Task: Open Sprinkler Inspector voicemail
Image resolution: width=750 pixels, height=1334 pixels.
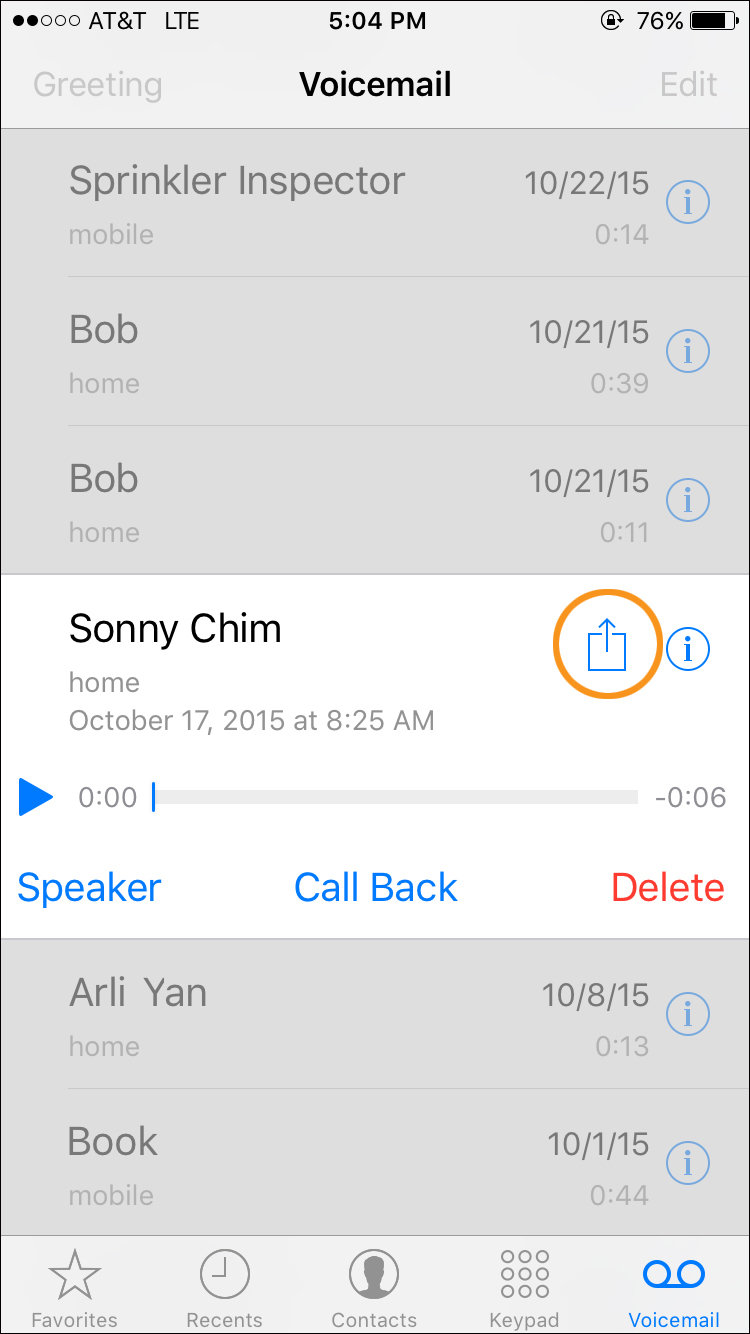Action: click(x=300, y=203)
